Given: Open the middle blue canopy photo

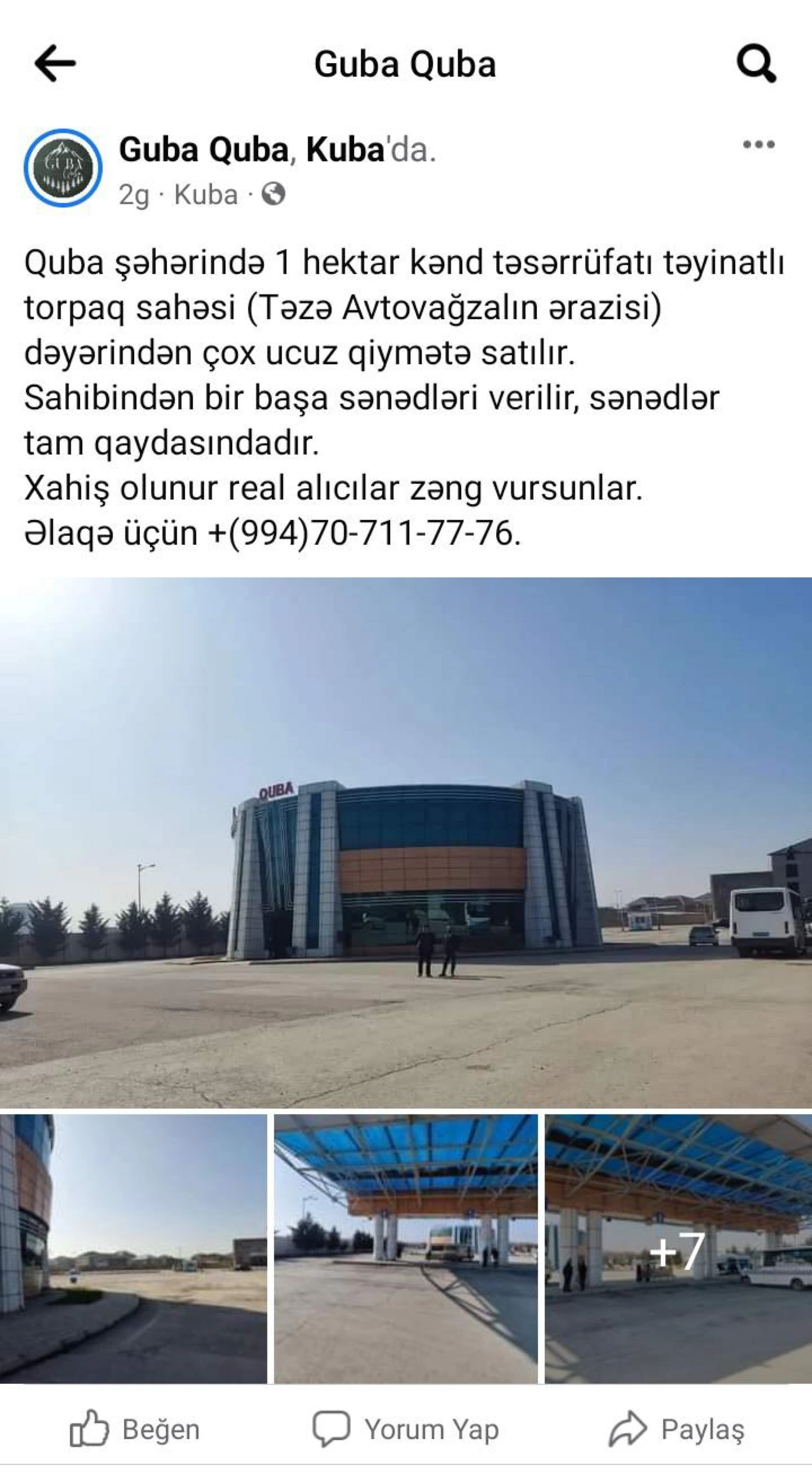Looking at the screenshot, I should coord(406,1250).
